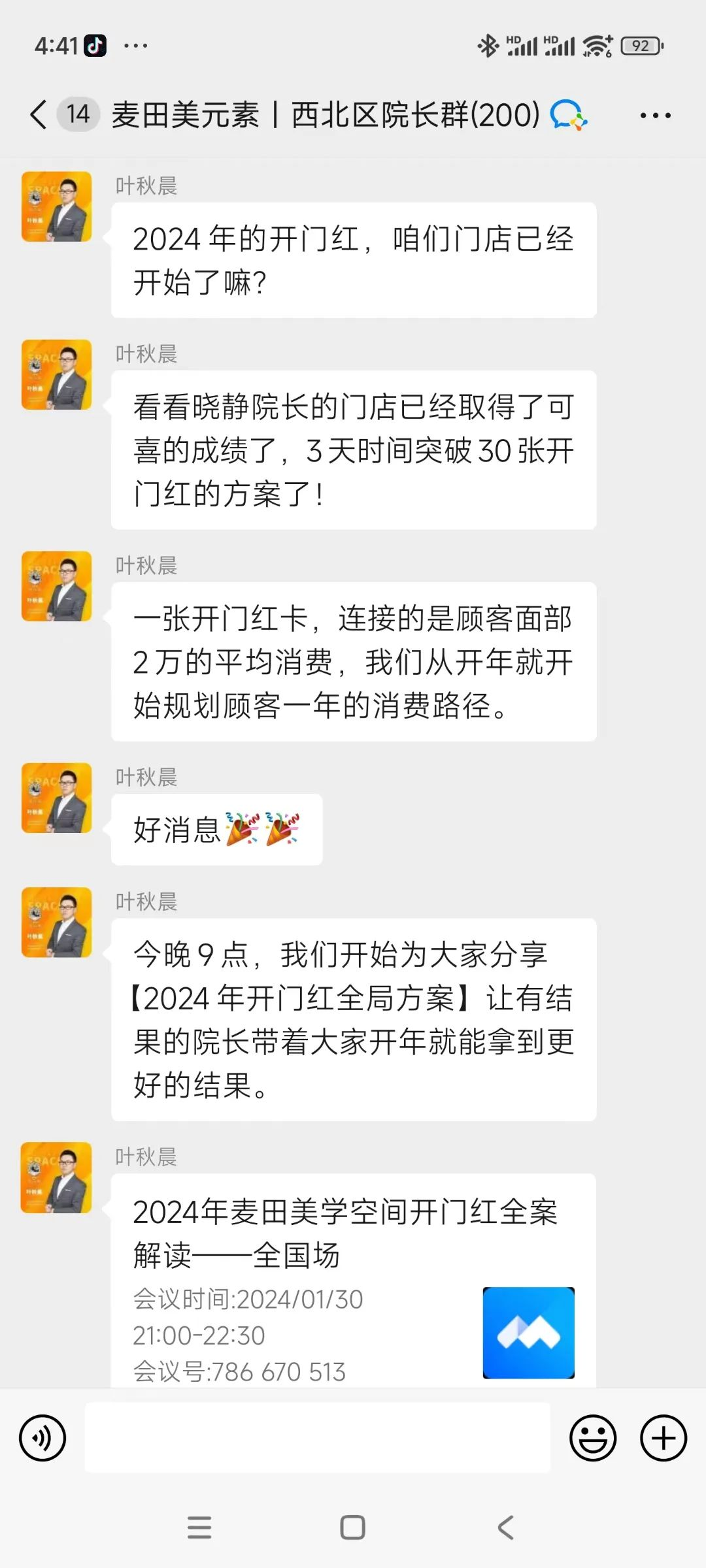The height and width of the screenshot is (1568, 706).
Task: Open the 2024年麦田美学空间 meeting invite card
Action: coord(353,1281)
